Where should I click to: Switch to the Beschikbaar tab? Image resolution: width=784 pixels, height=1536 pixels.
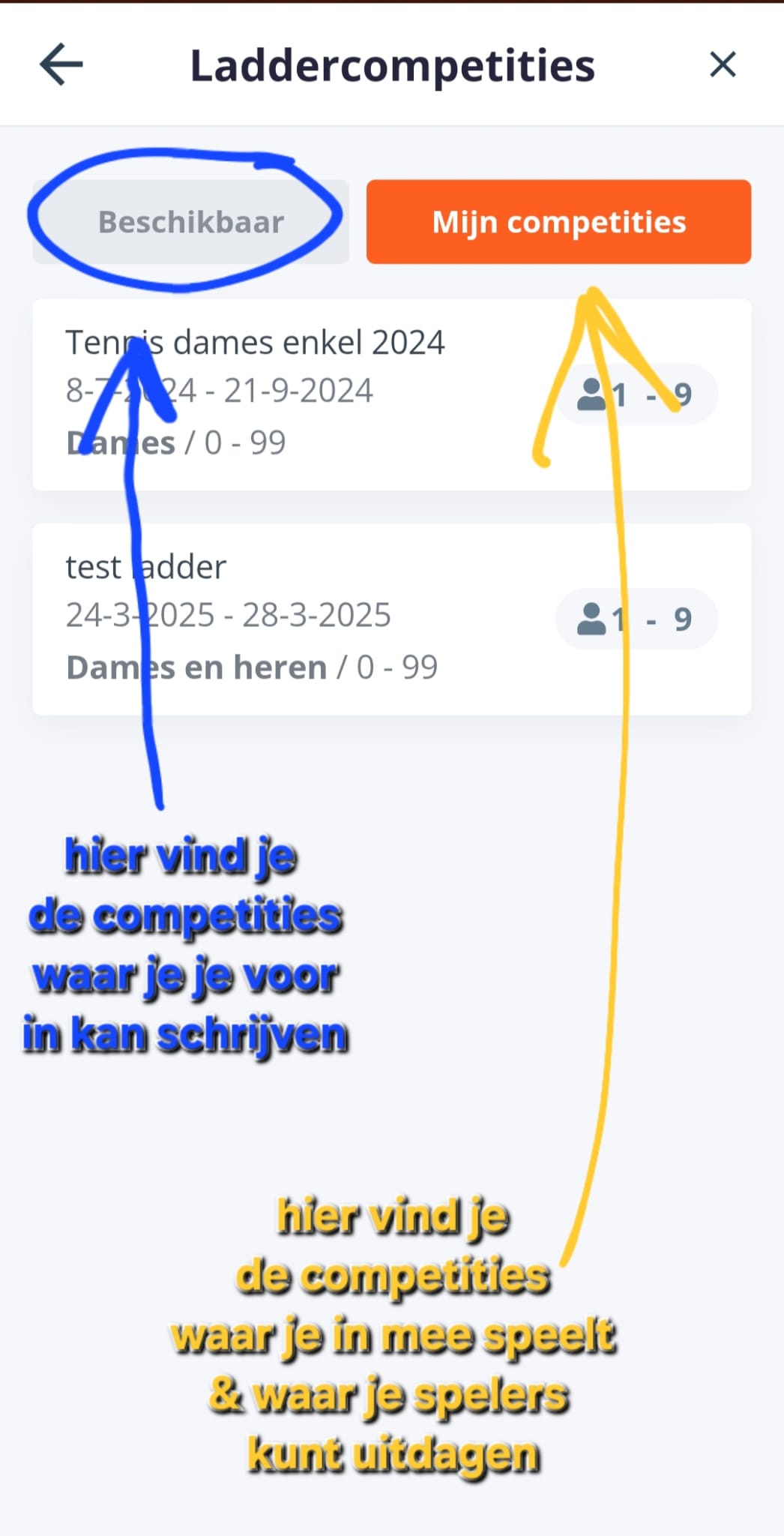coord(191,222)
